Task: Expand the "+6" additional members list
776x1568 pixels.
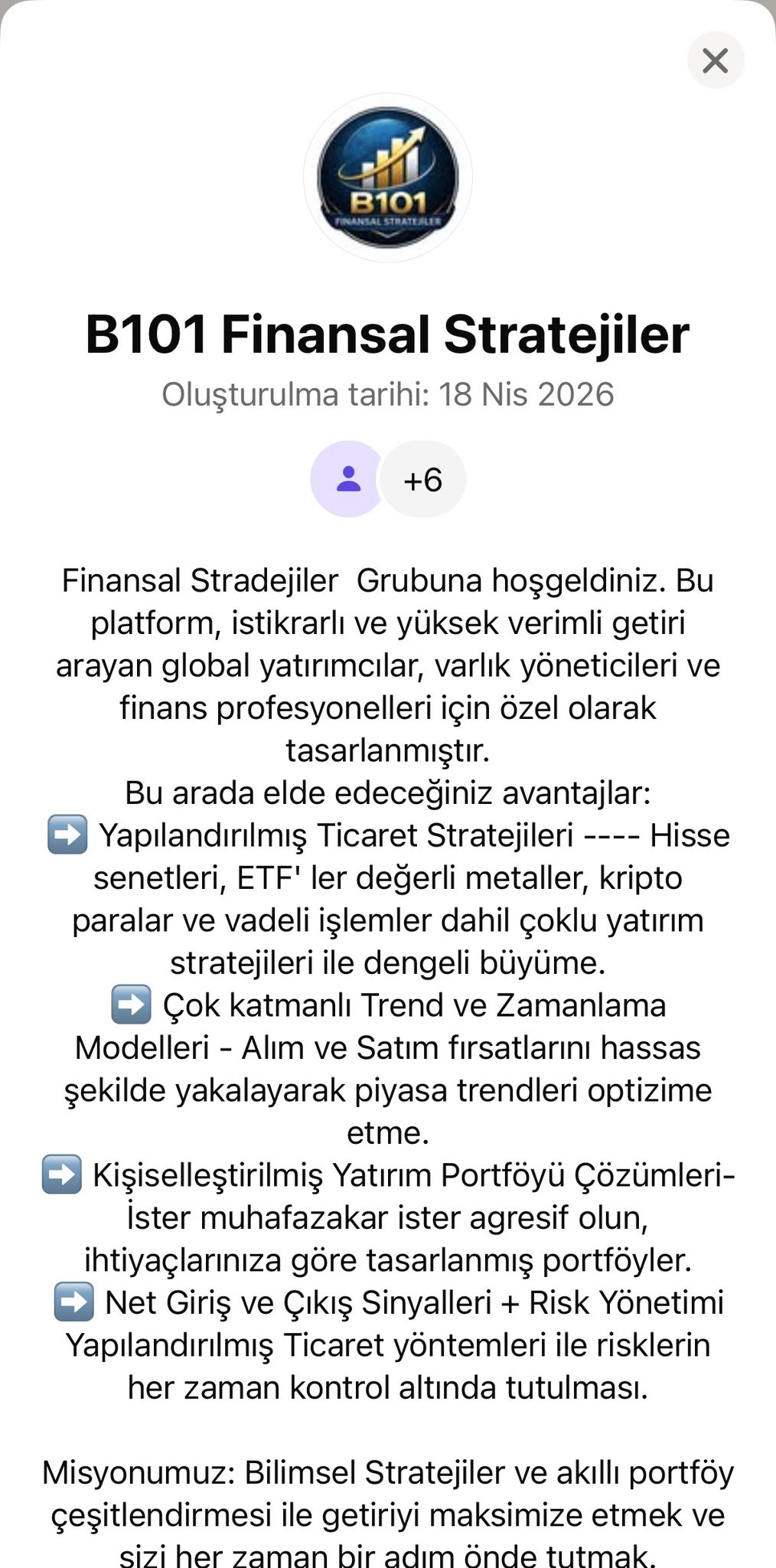Action: pyautogui.click(x=422, y=478)
